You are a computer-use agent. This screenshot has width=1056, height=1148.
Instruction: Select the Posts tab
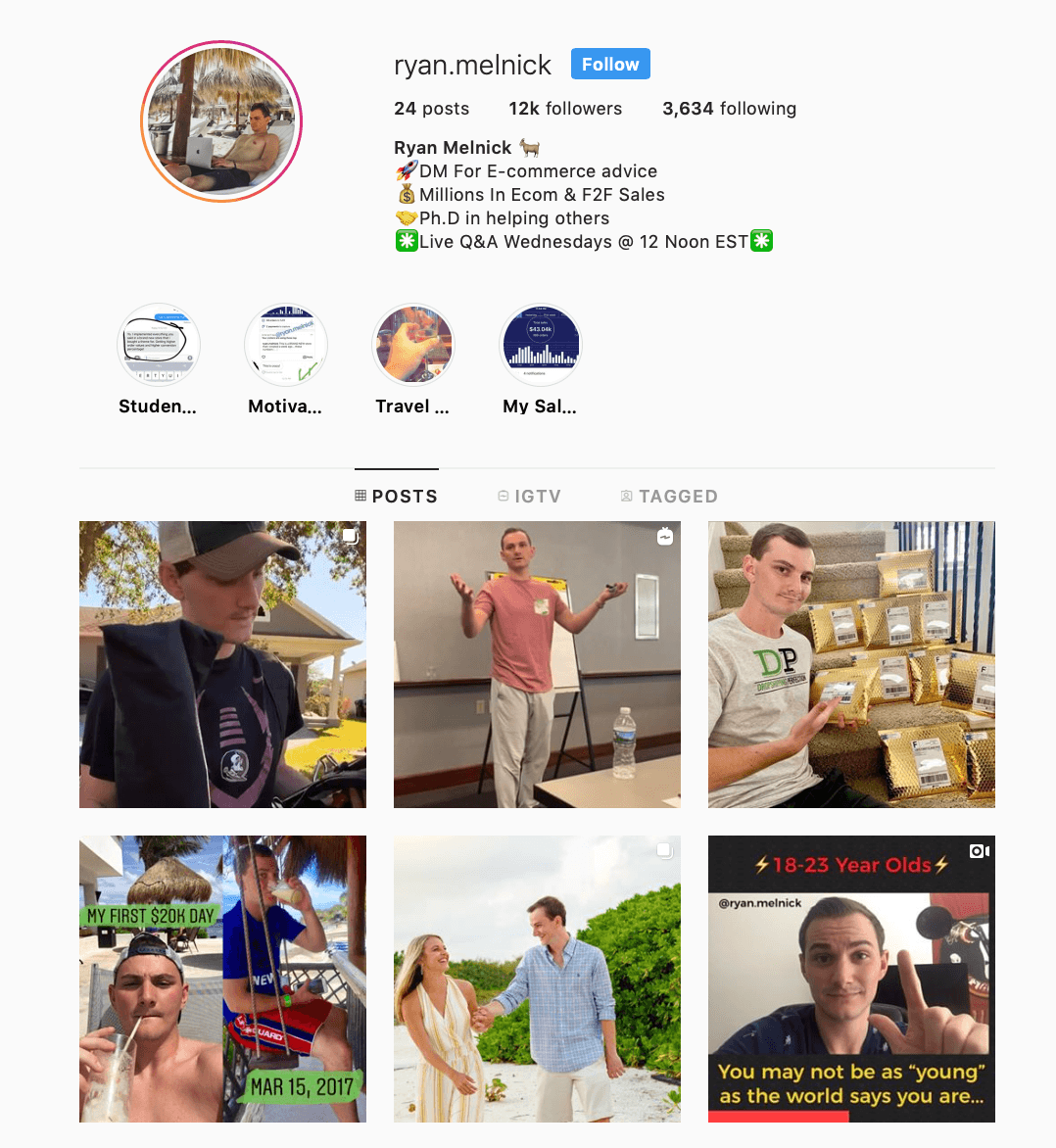pos(397,497)
